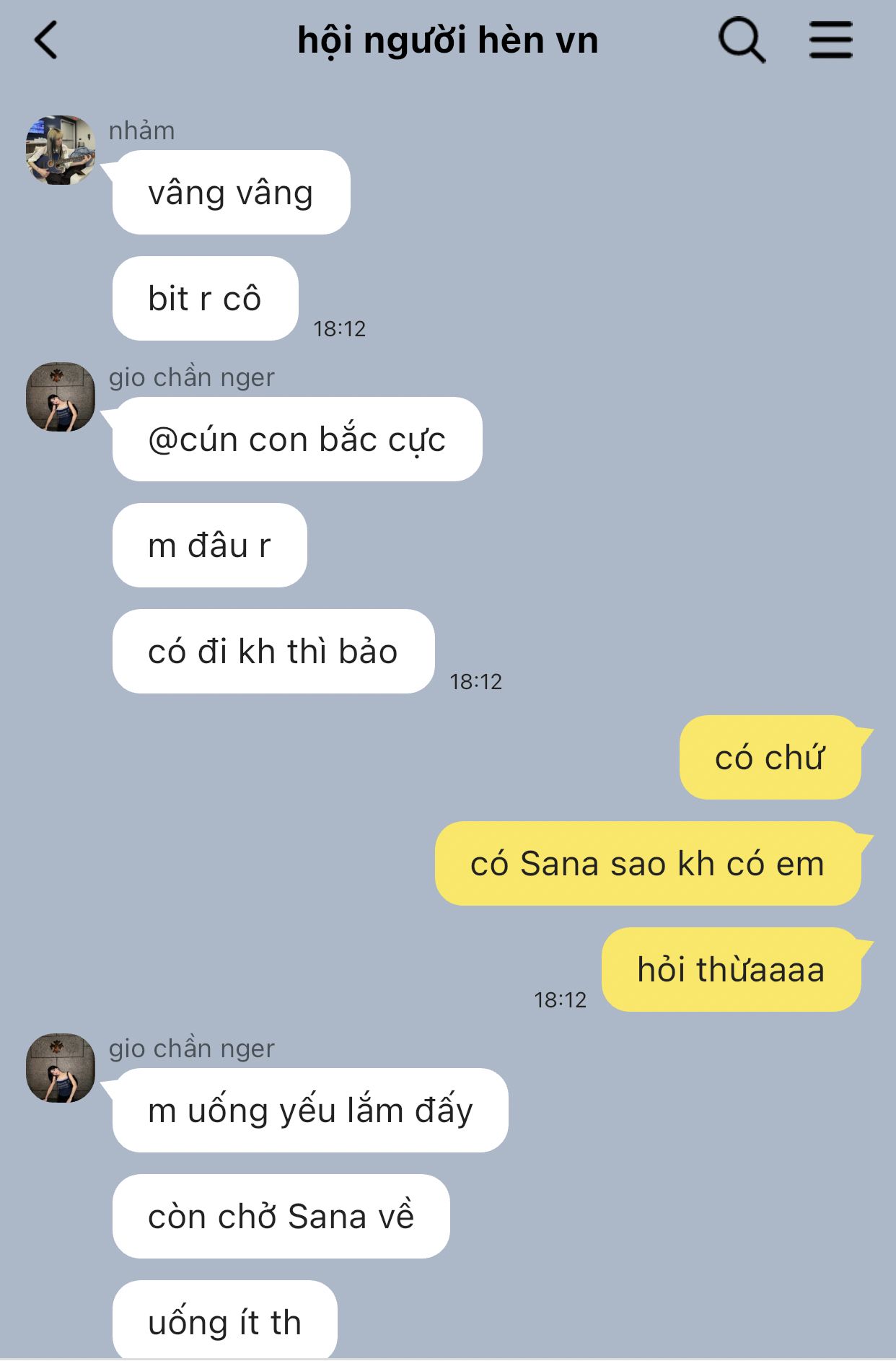
Task: Search messages in this chat
Action: click(x=741, y=40)
